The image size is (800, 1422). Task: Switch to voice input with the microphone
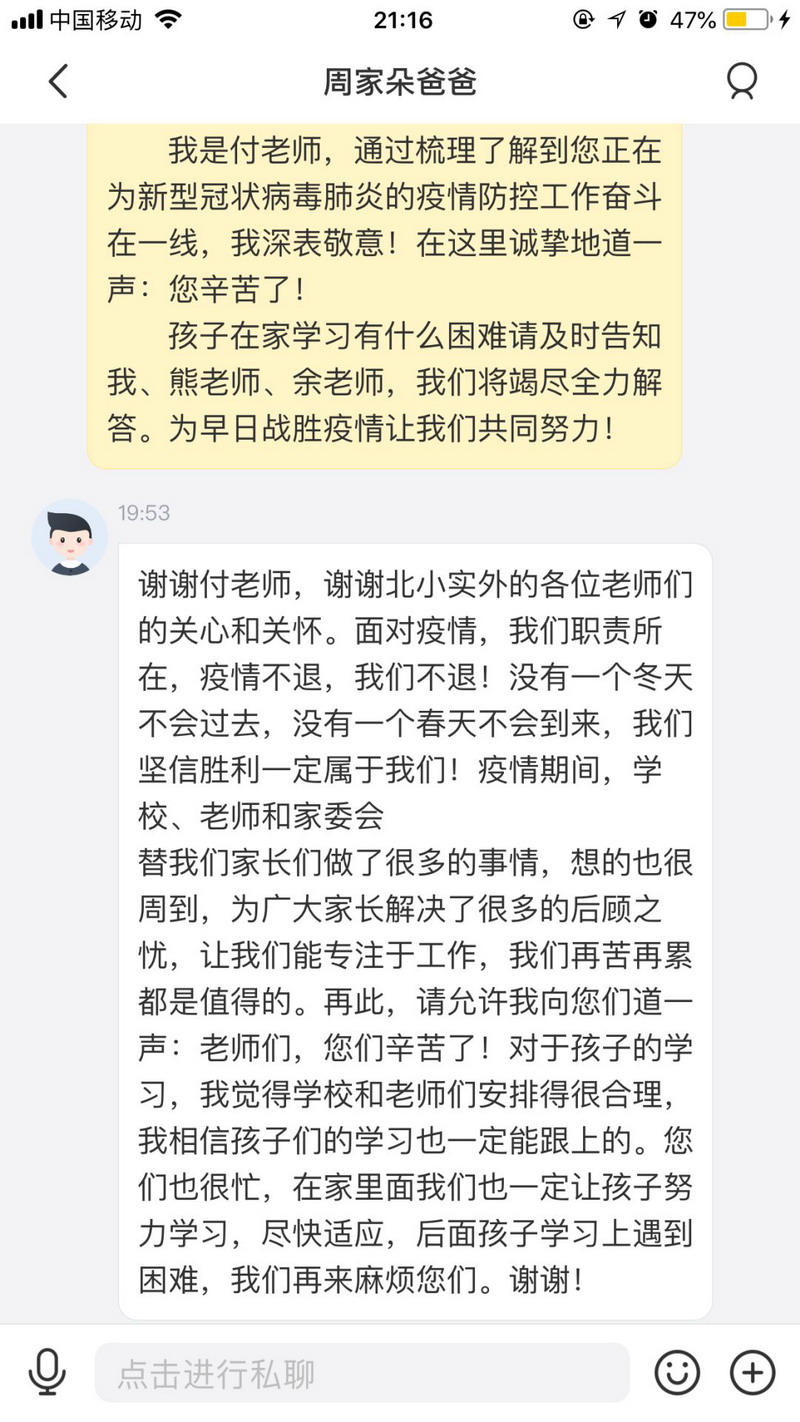click(47, 1373)
